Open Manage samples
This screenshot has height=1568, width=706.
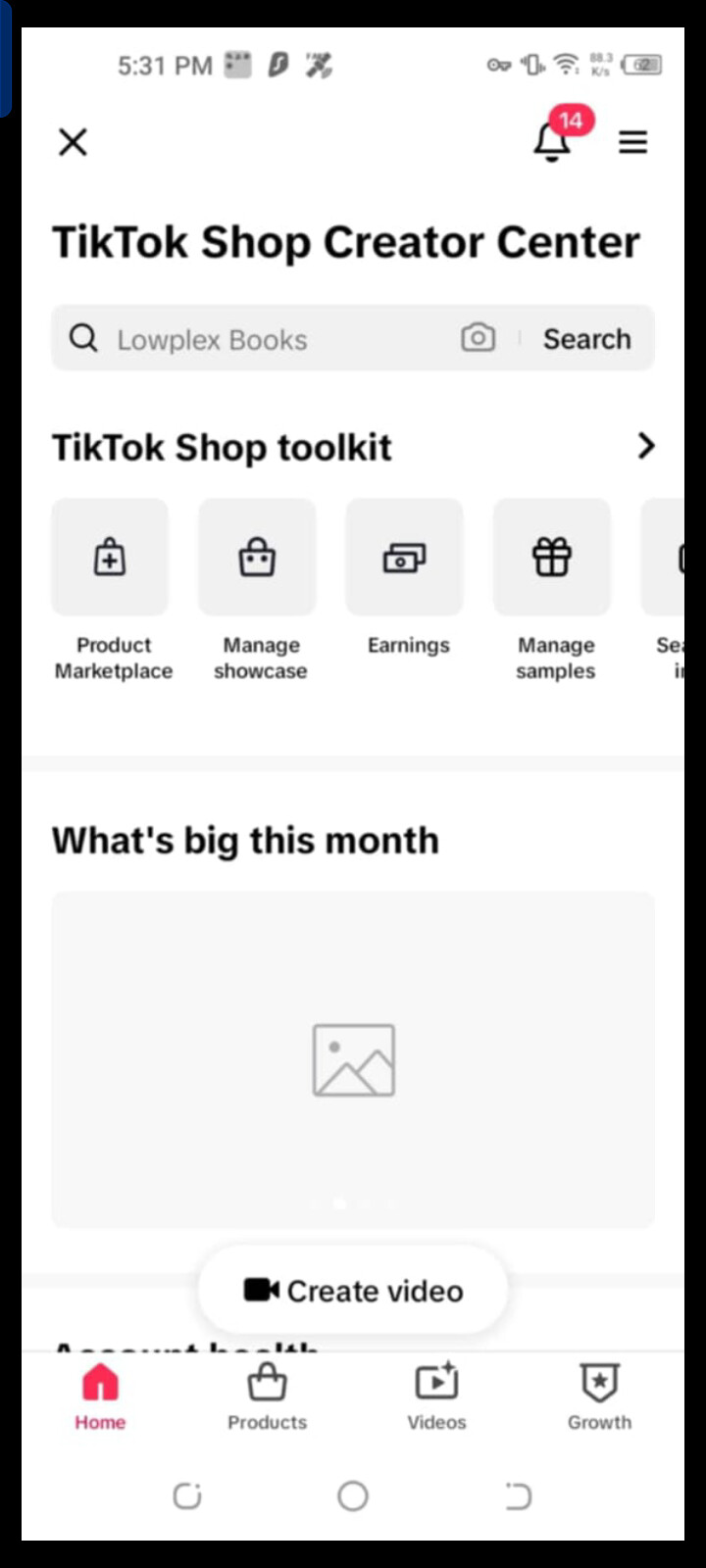(x=554, y=590)
